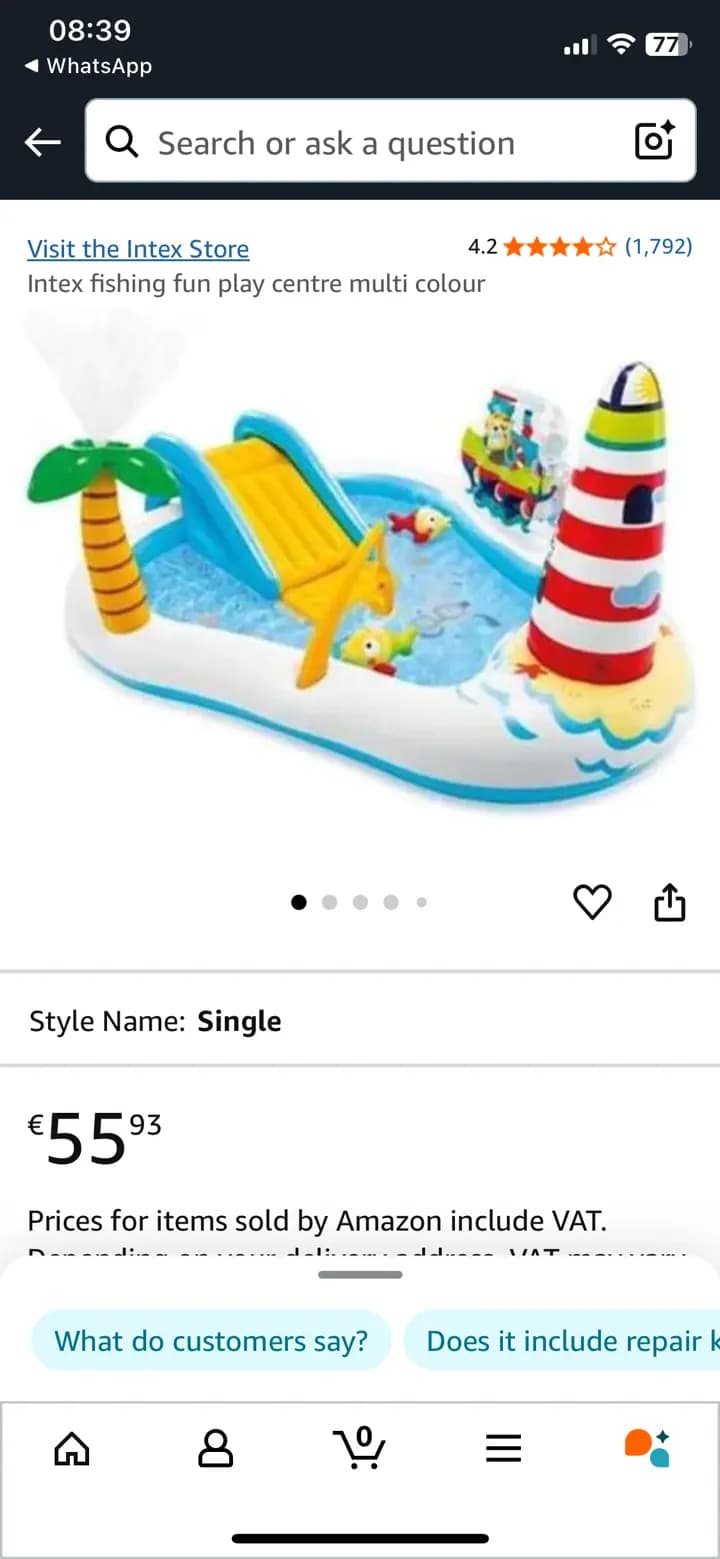Open the hamburger menu tab

pyautogui.click(x=504, y=1448)
